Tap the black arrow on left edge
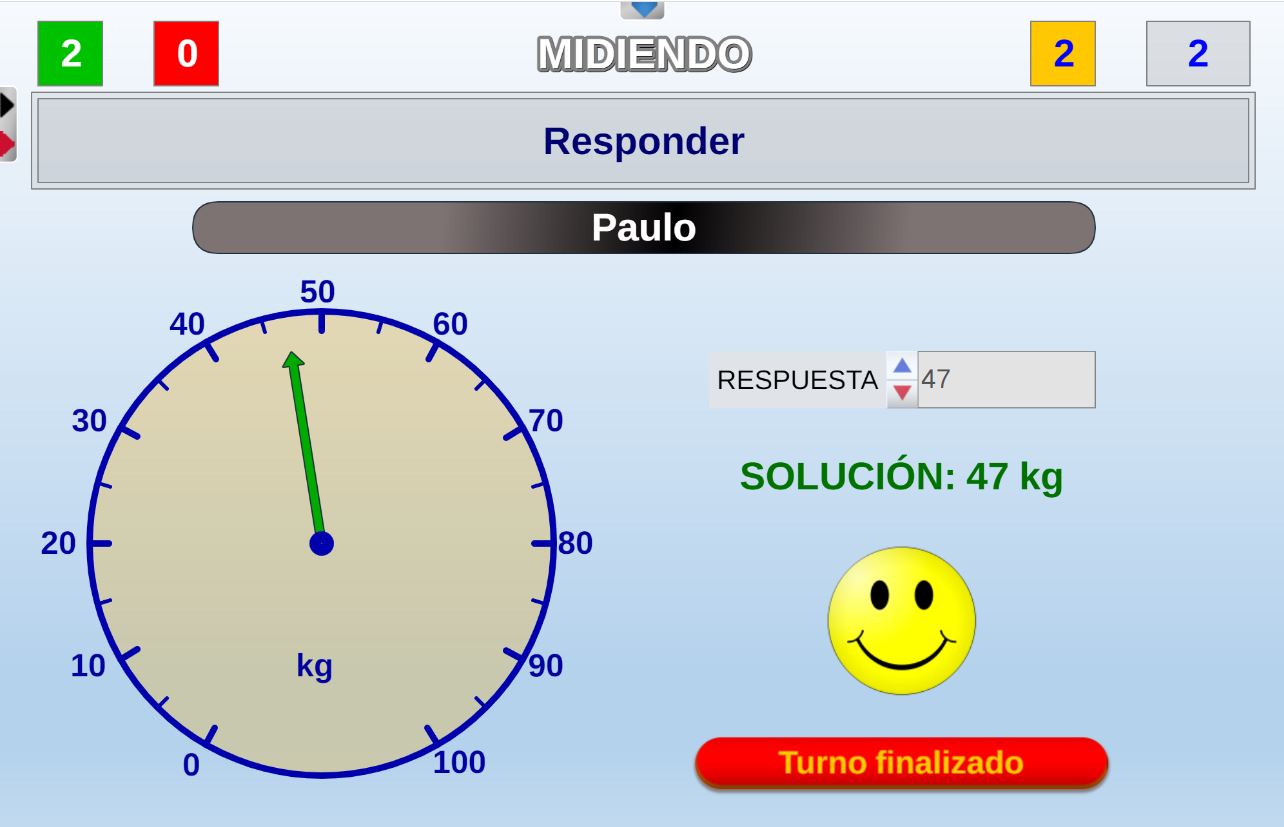The height and width of the screenshot is (827, 1284). click(7, 104)
